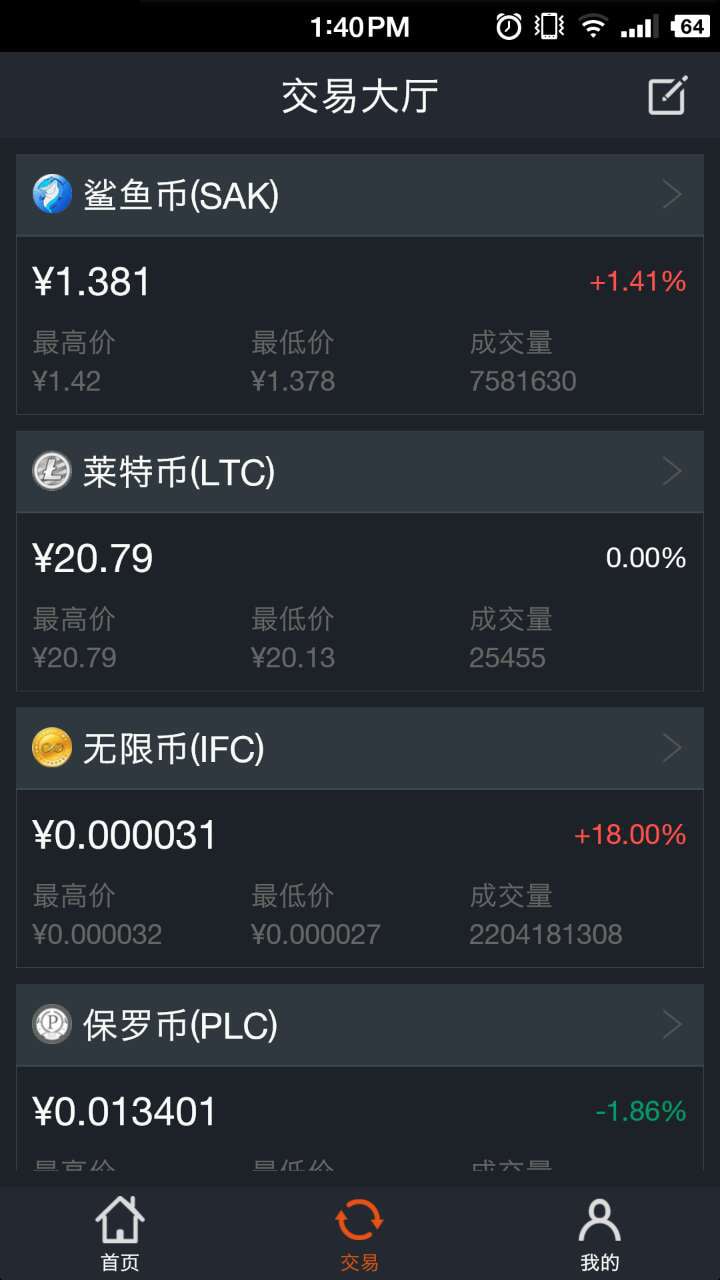This screenshot has height=1280, width=720.
Task: Open the compose/edit icon in the top bar
Action: point(666,96)
